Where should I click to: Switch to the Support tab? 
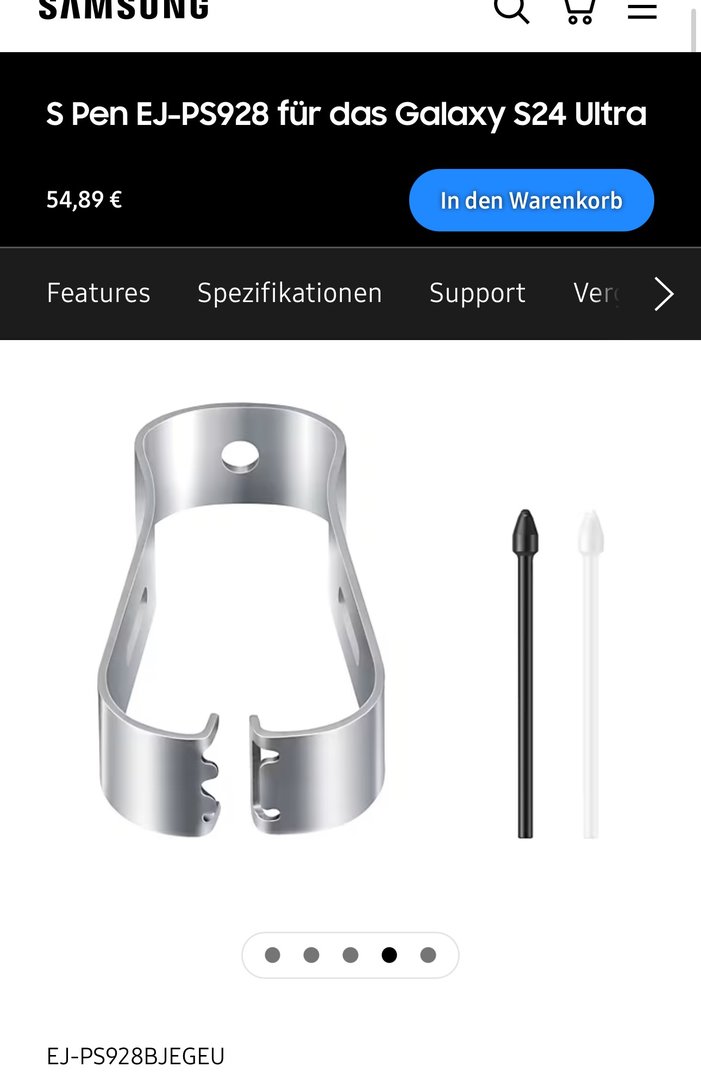[477, 293]
